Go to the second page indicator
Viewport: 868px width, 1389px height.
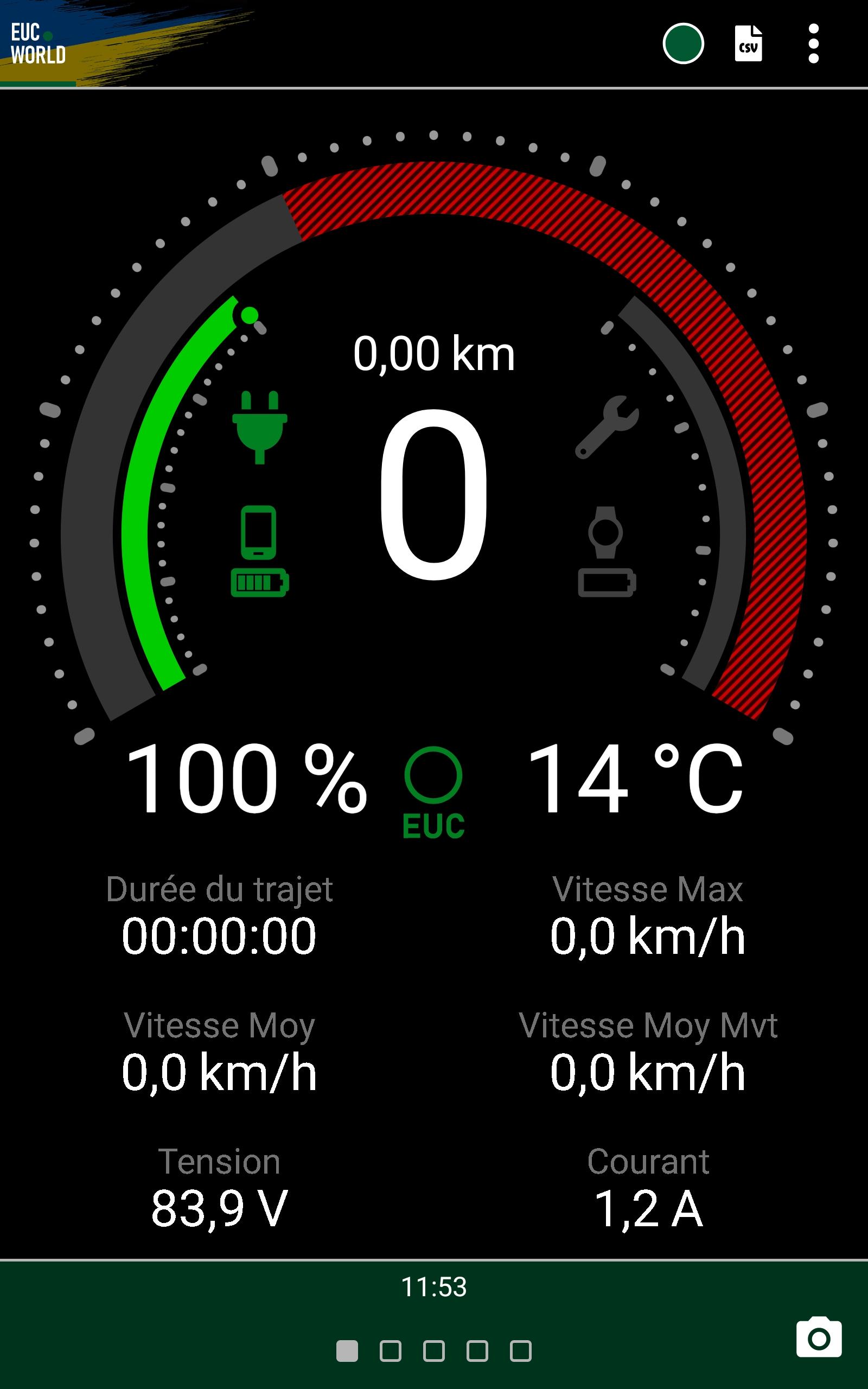pyautogui.click(x=391, y=1351)
